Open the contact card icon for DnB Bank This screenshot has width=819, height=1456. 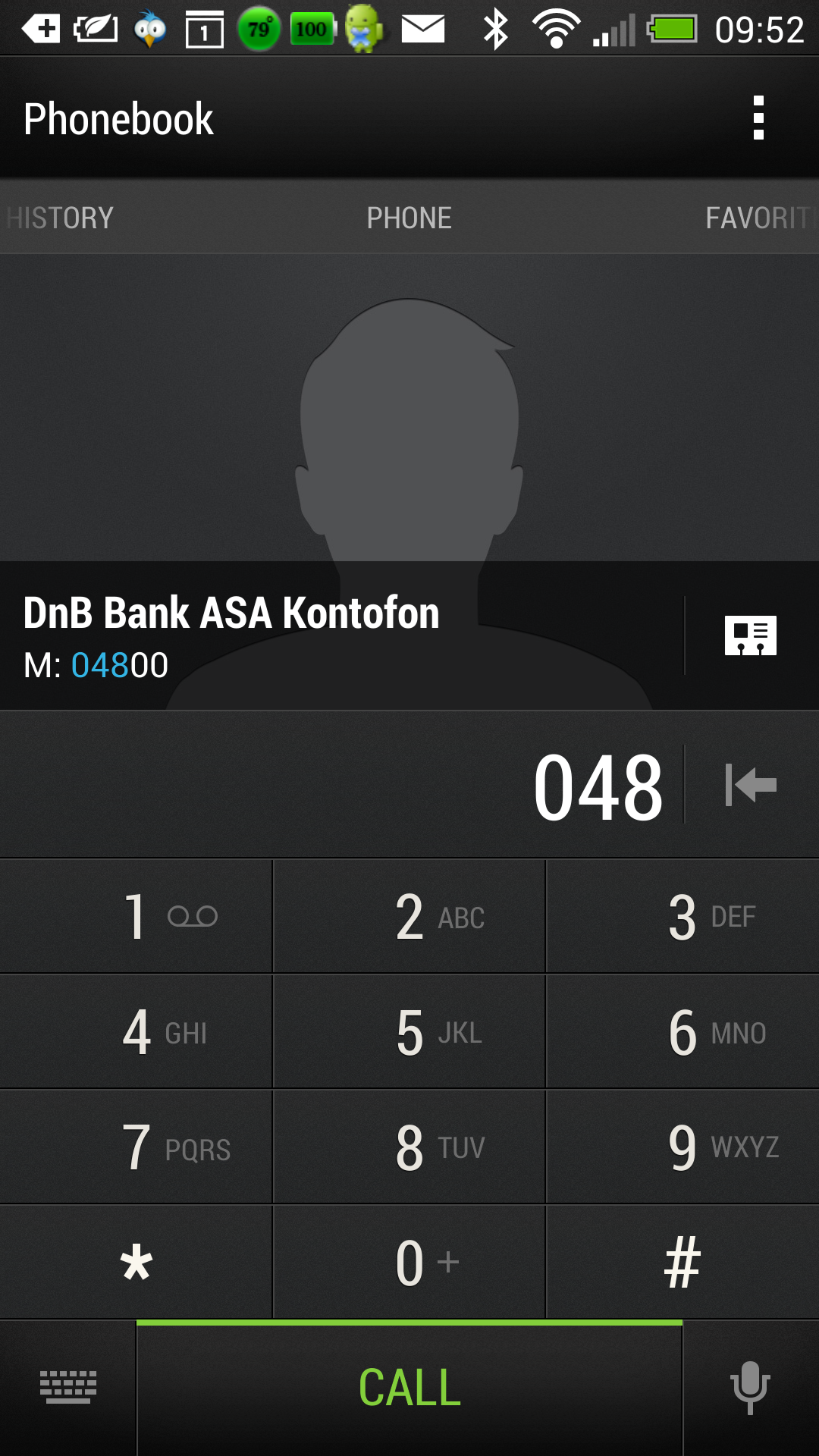pos(751,635)
